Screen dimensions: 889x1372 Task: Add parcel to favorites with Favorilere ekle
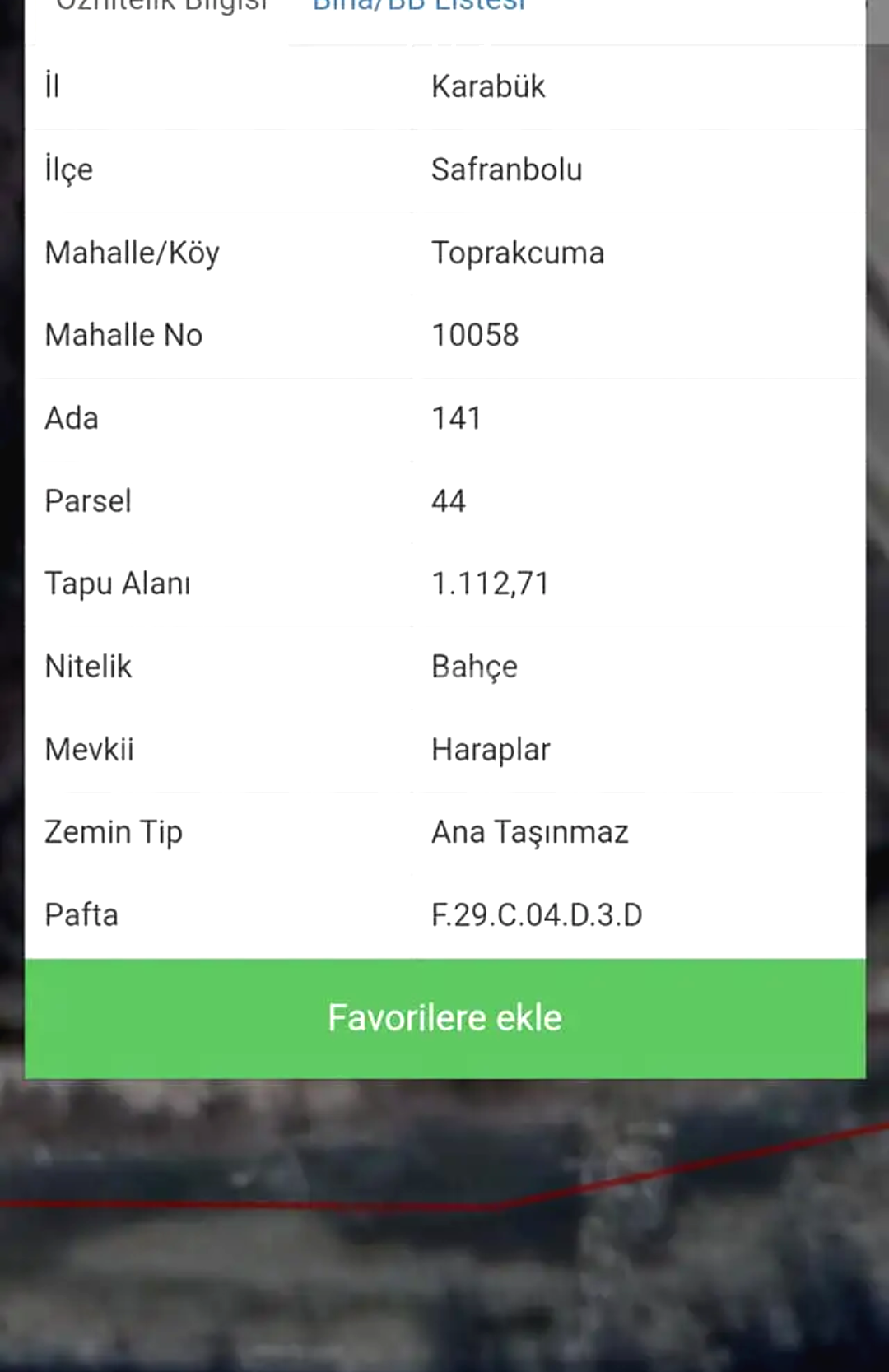(444, 1018)
